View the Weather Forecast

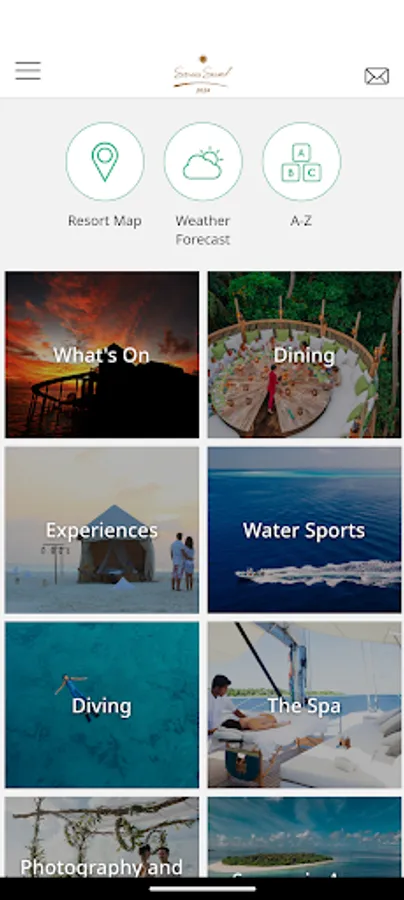tap(203, 162)
